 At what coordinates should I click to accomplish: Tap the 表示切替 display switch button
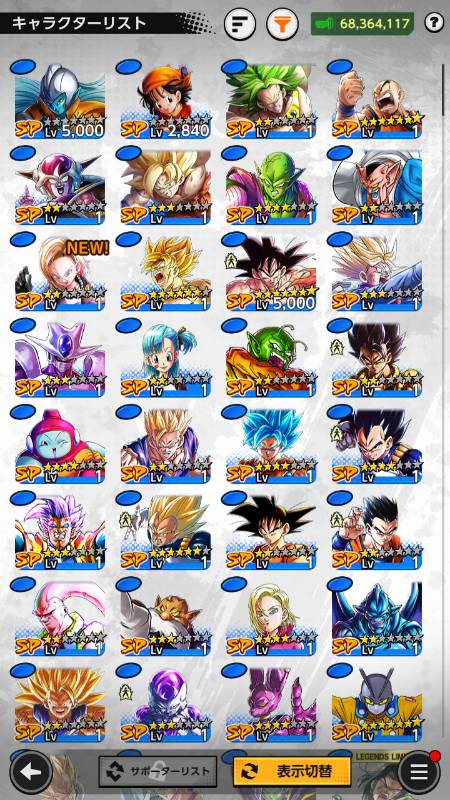click(292, 771)
